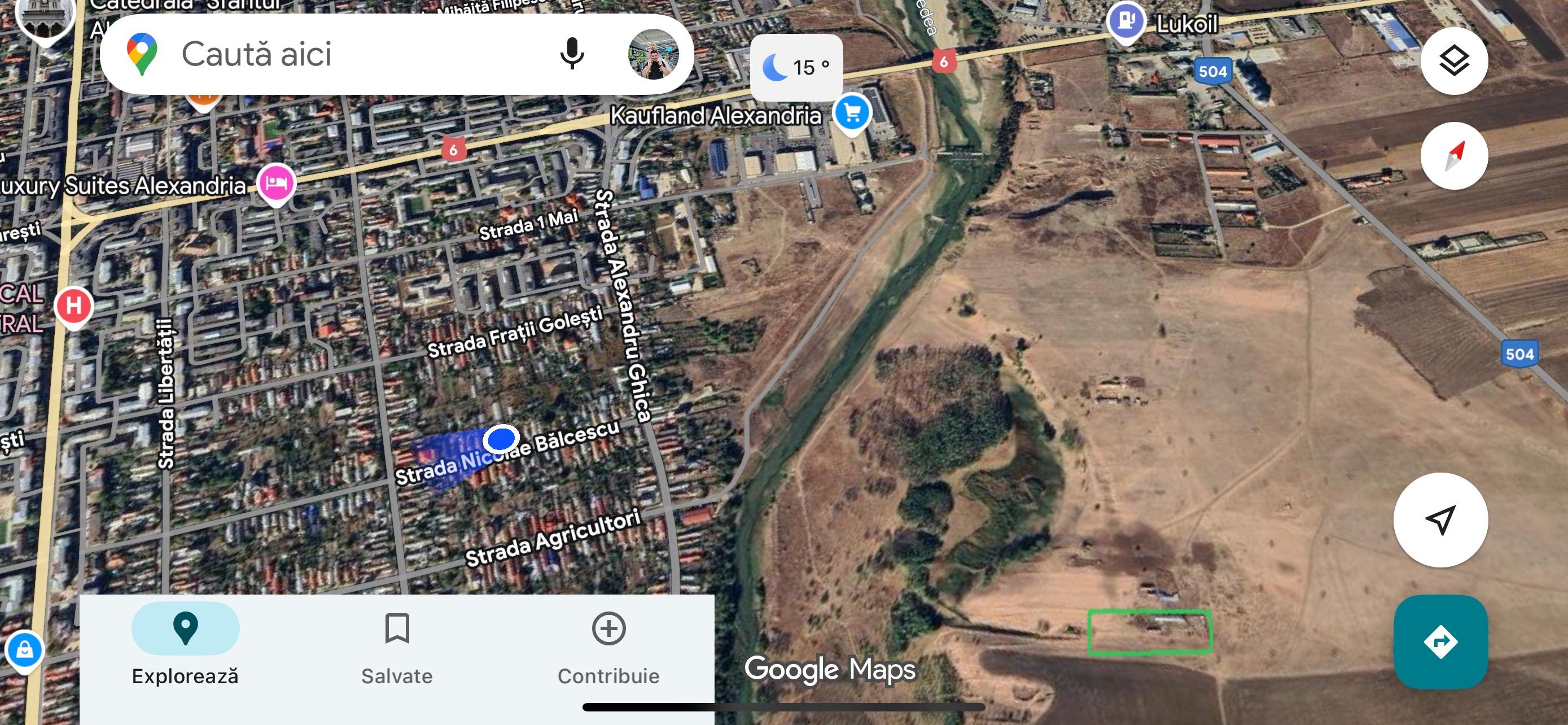This screenshot has height=725, width=1568.
Task: Start voice search with the microphone
Action: pos(572,54)
